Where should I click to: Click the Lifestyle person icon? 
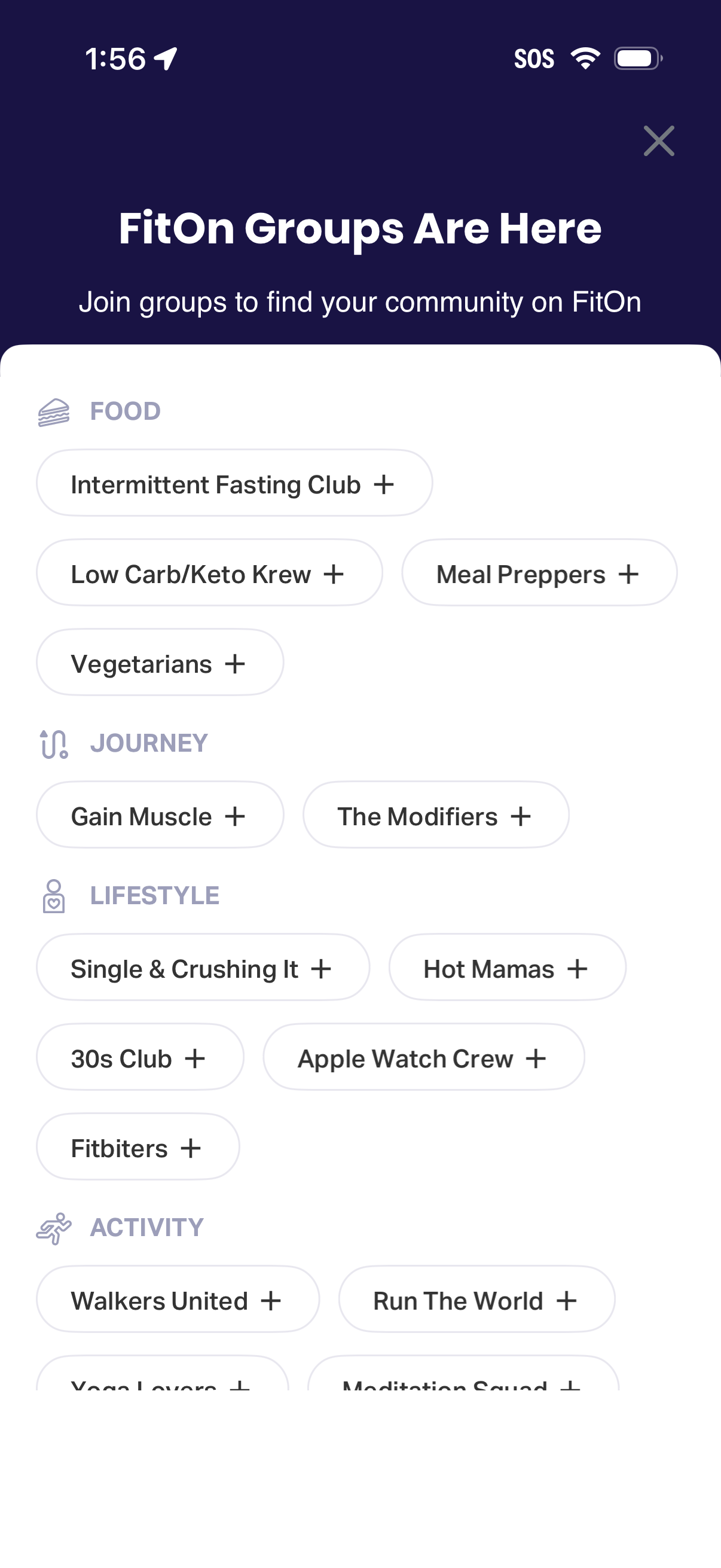54,895
